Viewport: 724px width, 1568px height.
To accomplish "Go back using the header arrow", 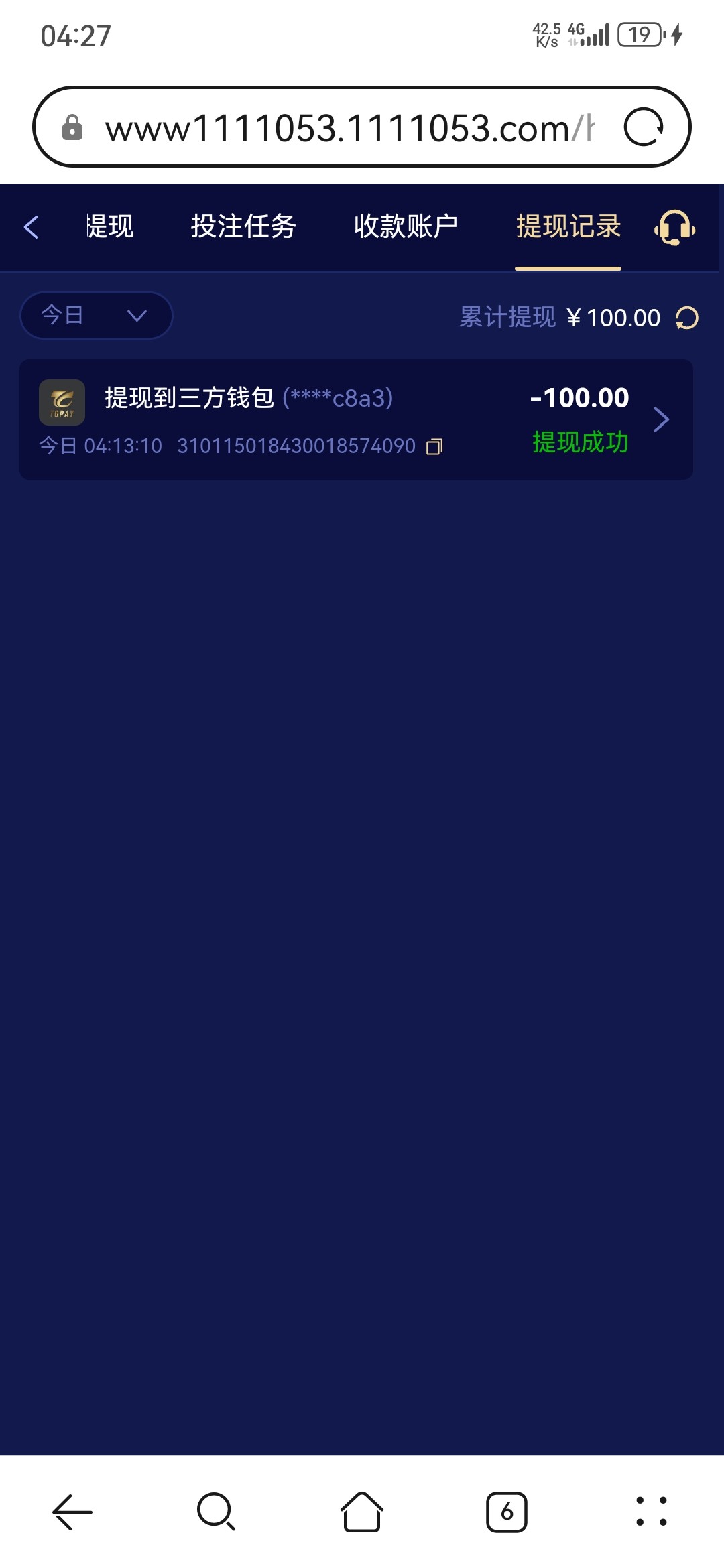I will point(31,227).
